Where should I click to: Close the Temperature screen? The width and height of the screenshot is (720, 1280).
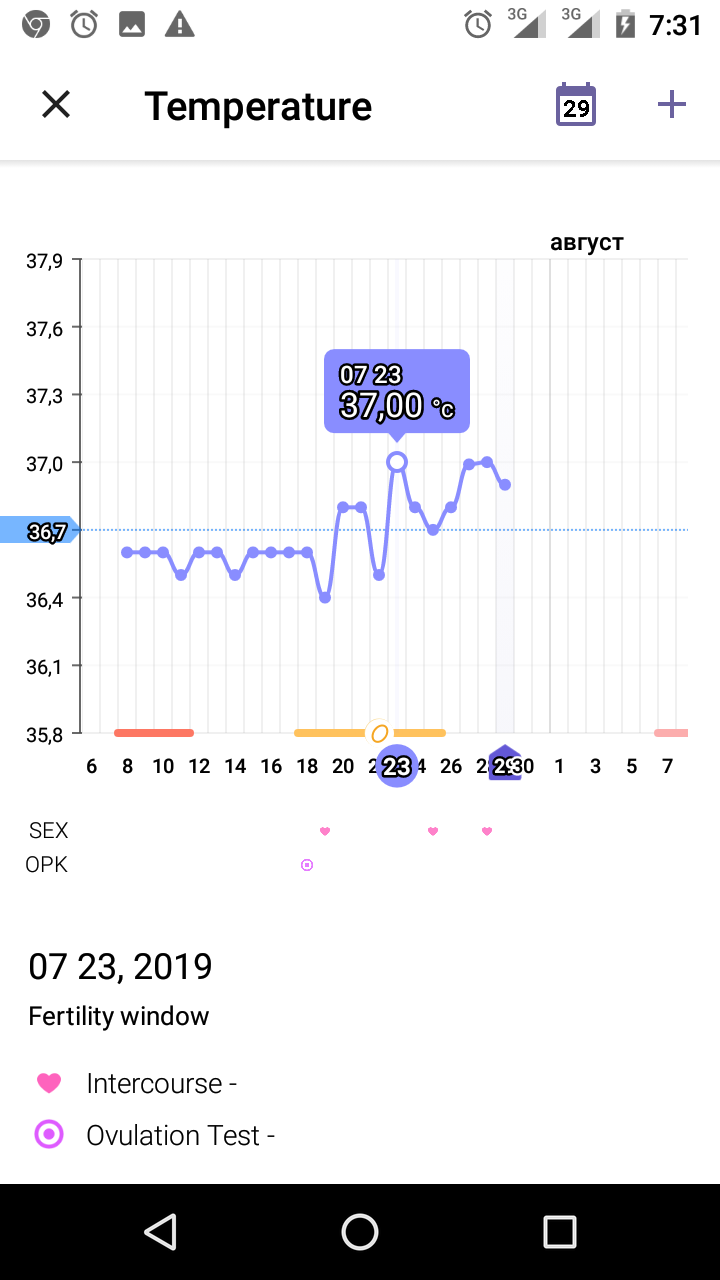[x=56, y=104]
